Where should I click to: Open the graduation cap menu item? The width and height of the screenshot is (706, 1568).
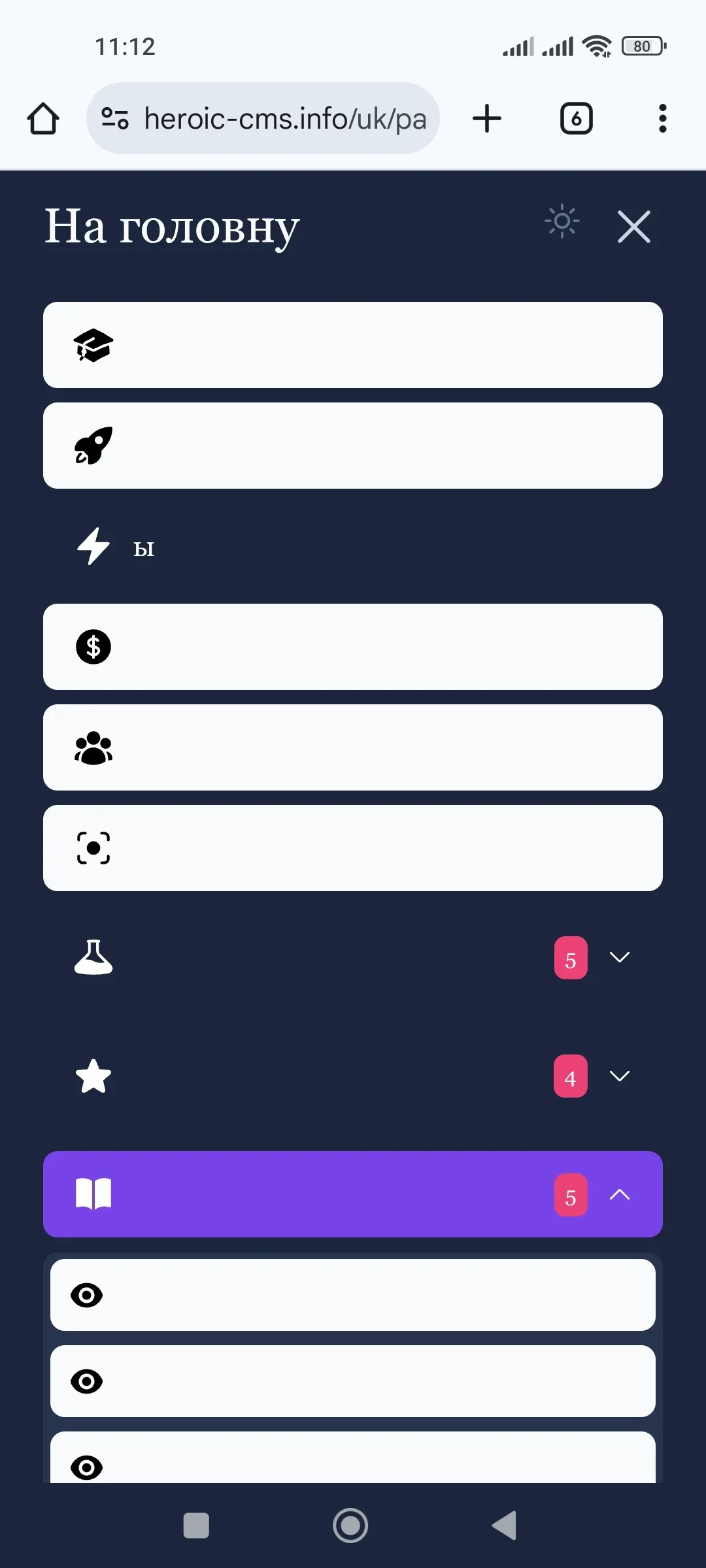353,345
